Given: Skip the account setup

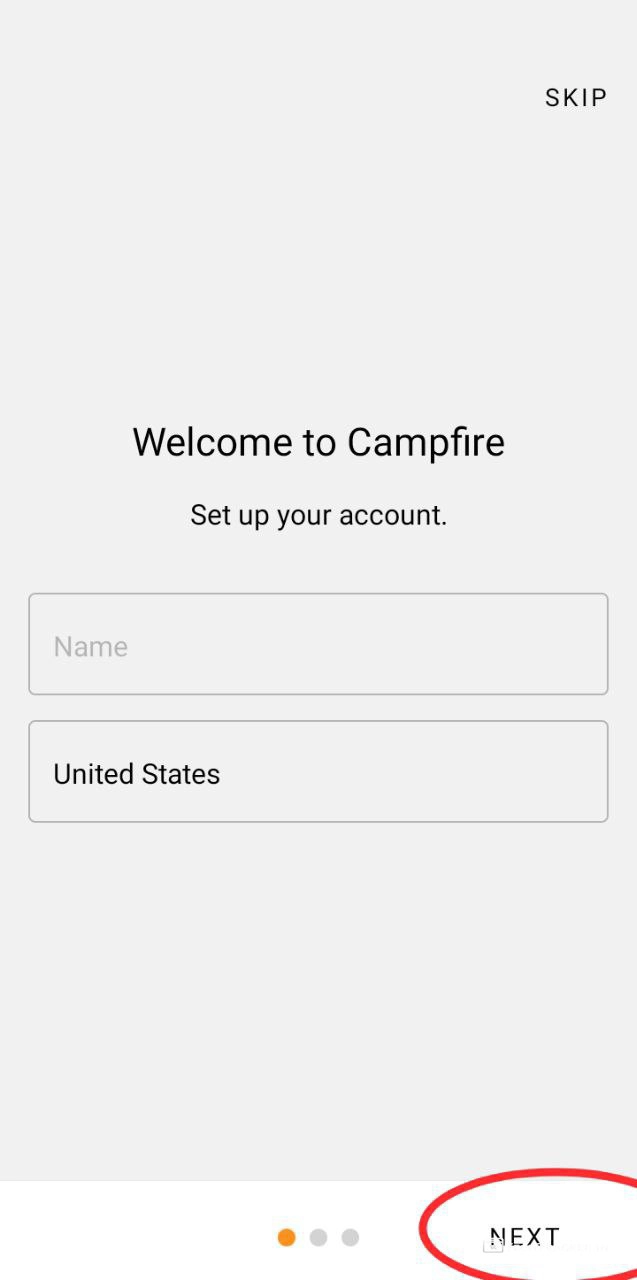Looking at the screenshot, I should coord(575,97).
